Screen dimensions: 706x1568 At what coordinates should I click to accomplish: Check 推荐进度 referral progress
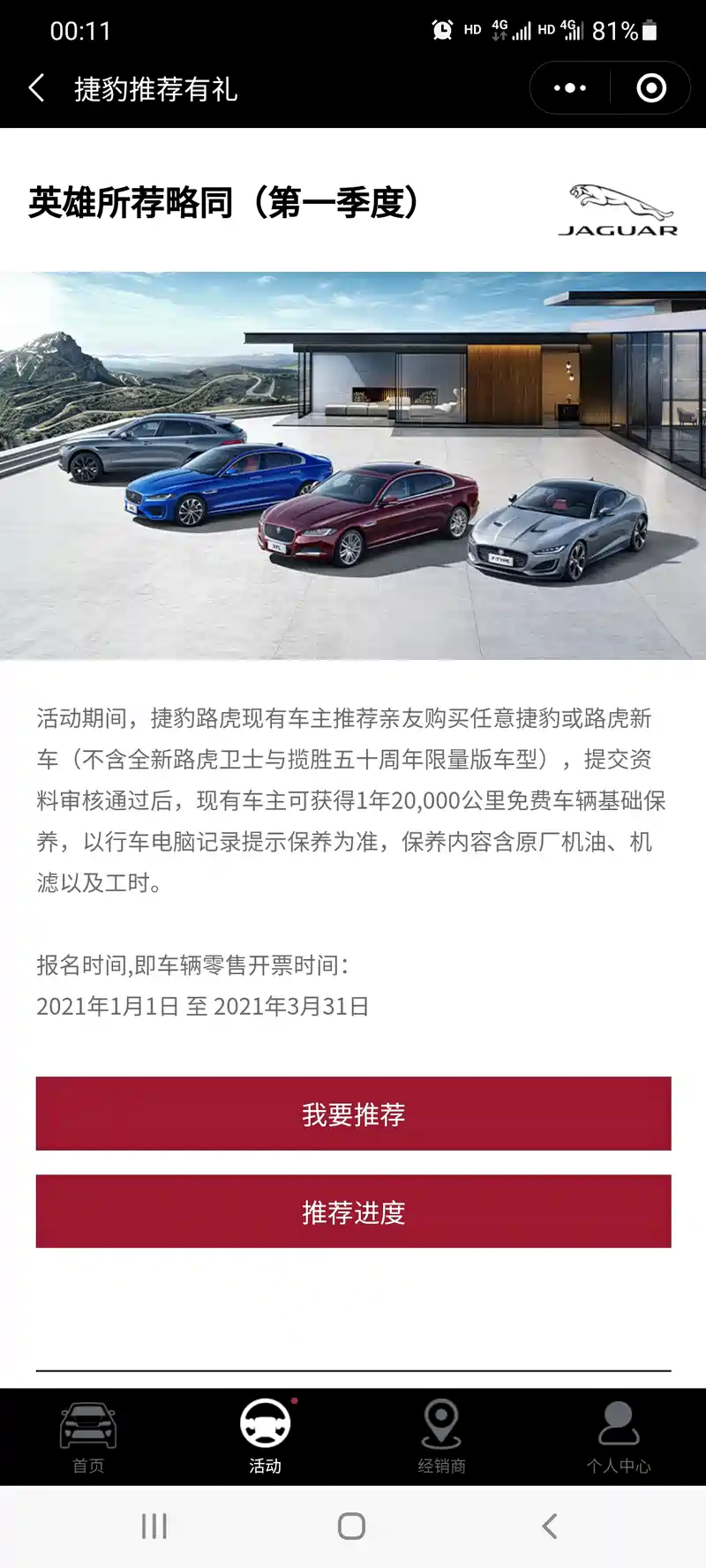(x=353, y=1212)
